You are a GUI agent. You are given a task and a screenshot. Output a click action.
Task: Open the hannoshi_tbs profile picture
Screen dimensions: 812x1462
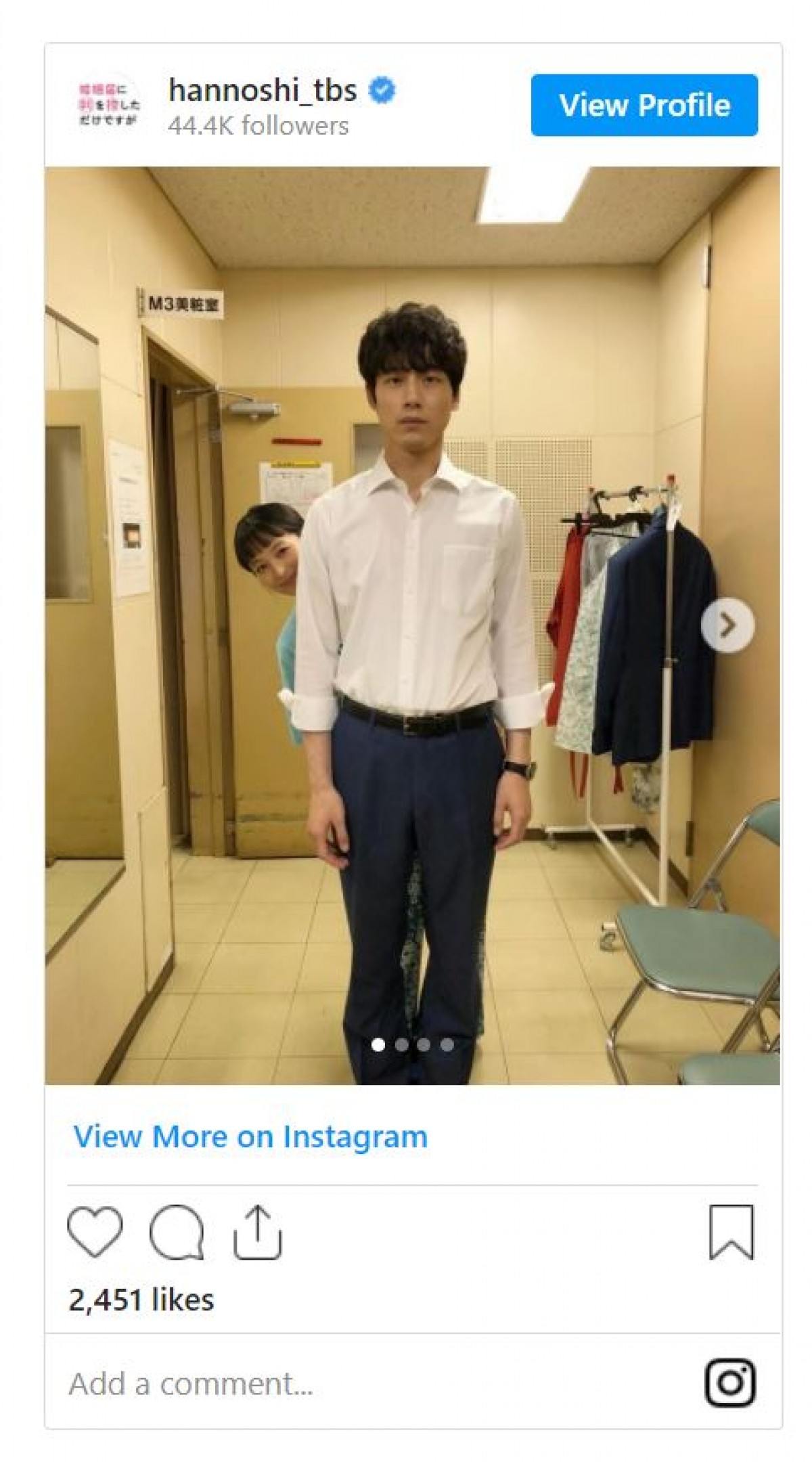[105, 105]
